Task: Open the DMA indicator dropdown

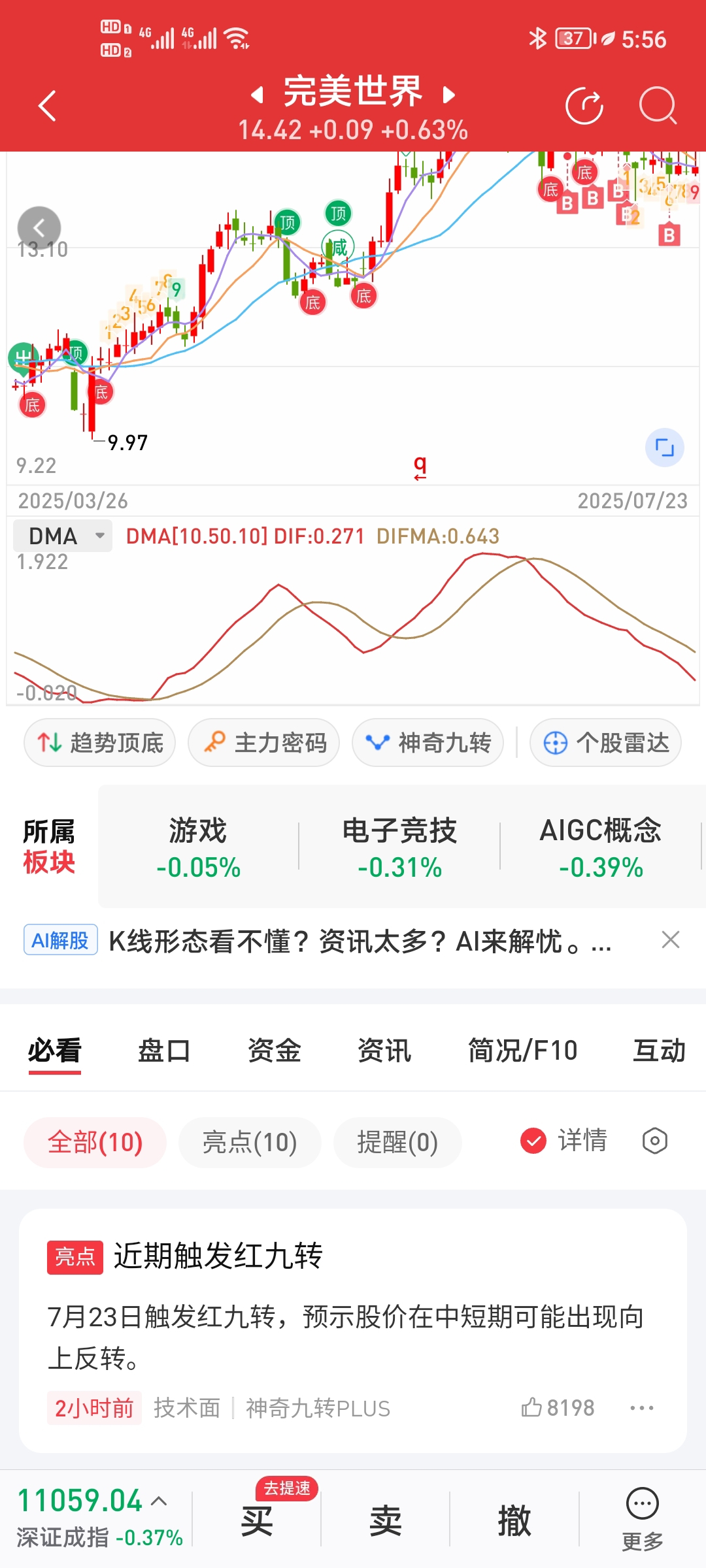Action: [63, 536]
